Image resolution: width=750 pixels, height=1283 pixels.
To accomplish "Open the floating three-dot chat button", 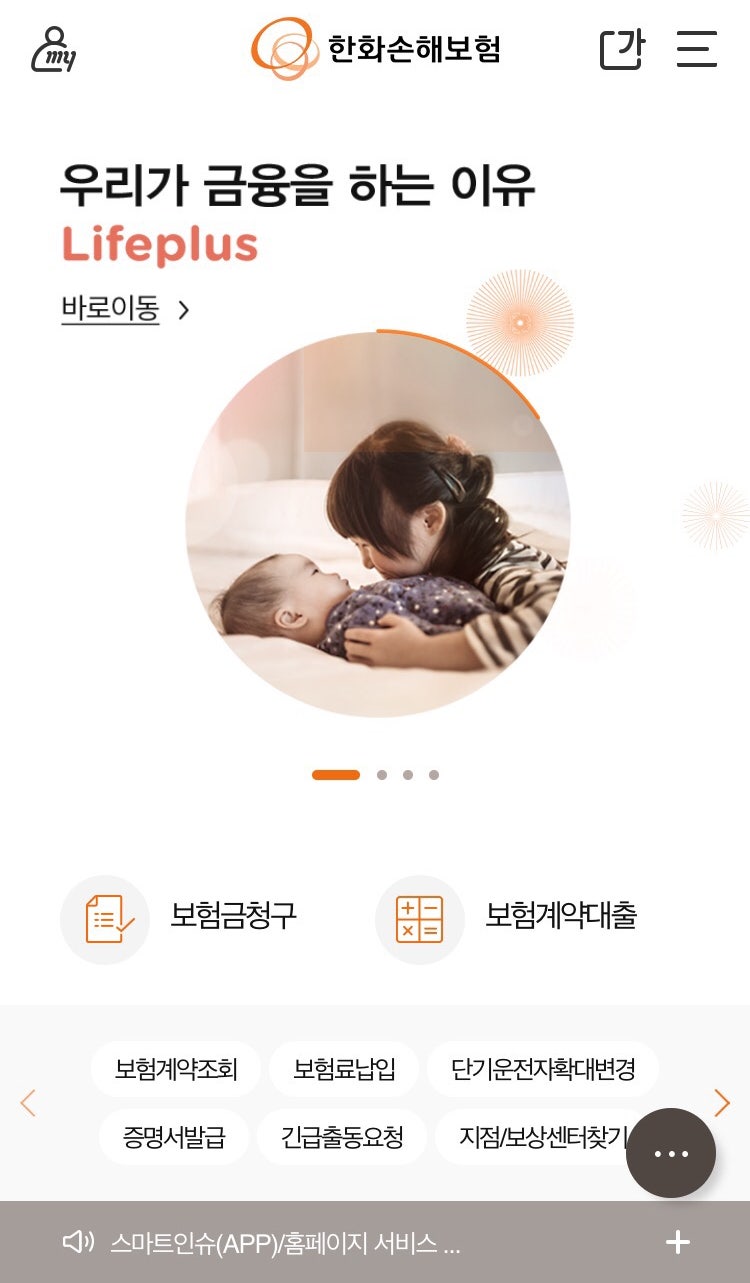I will pos(671,1153).
